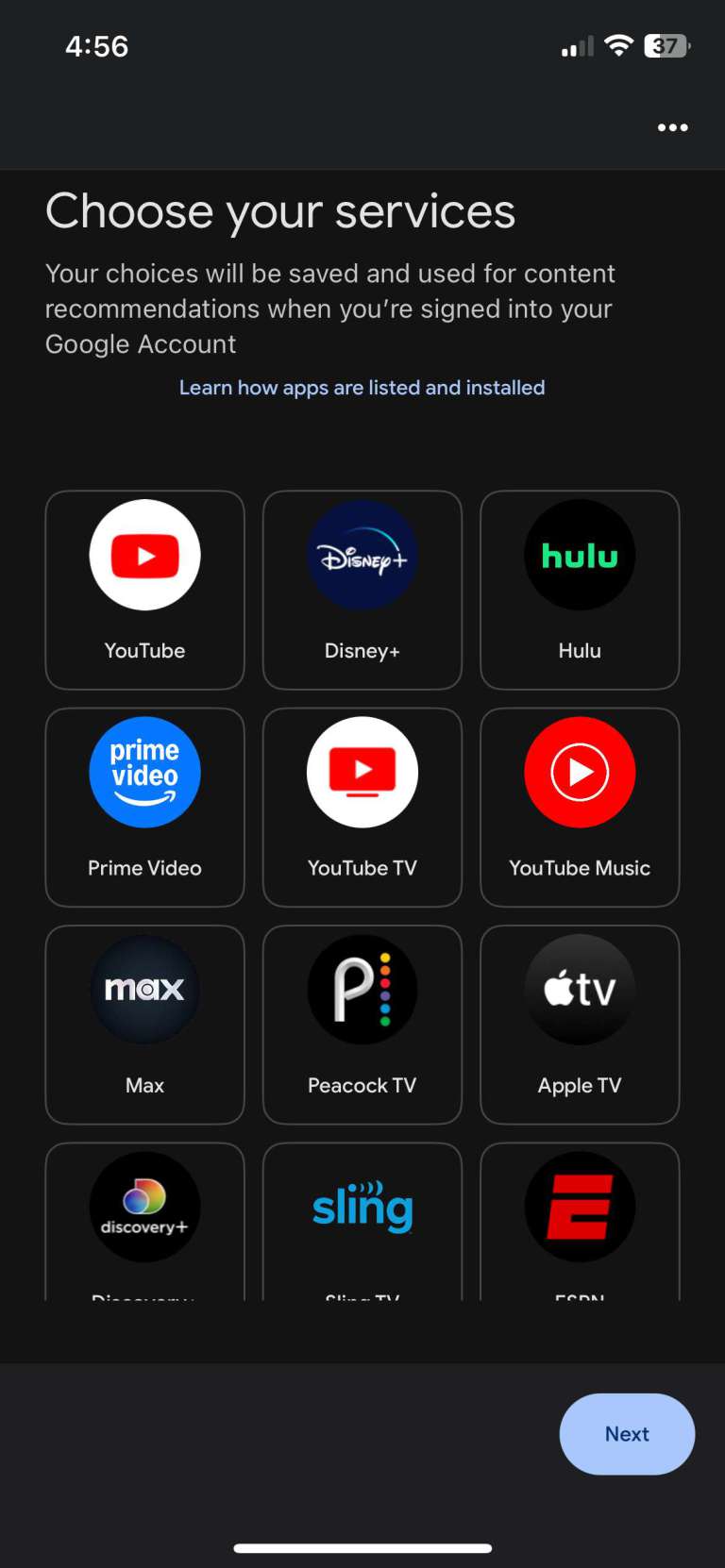Pick the Apple TV card
Screen dimensions: 725x1568
click(580, 1024)
